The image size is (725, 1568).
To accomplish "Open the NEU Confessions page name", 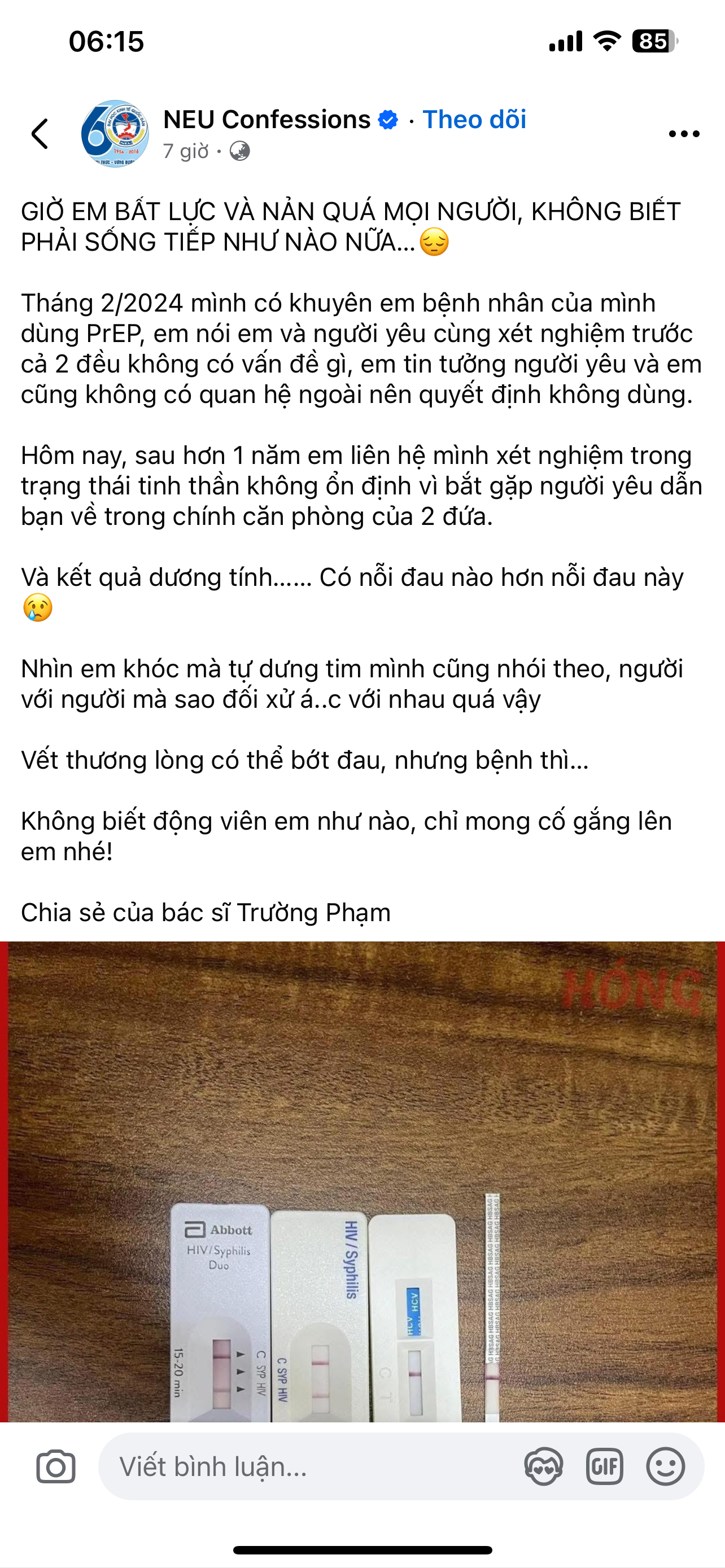I will pos(267,119).
